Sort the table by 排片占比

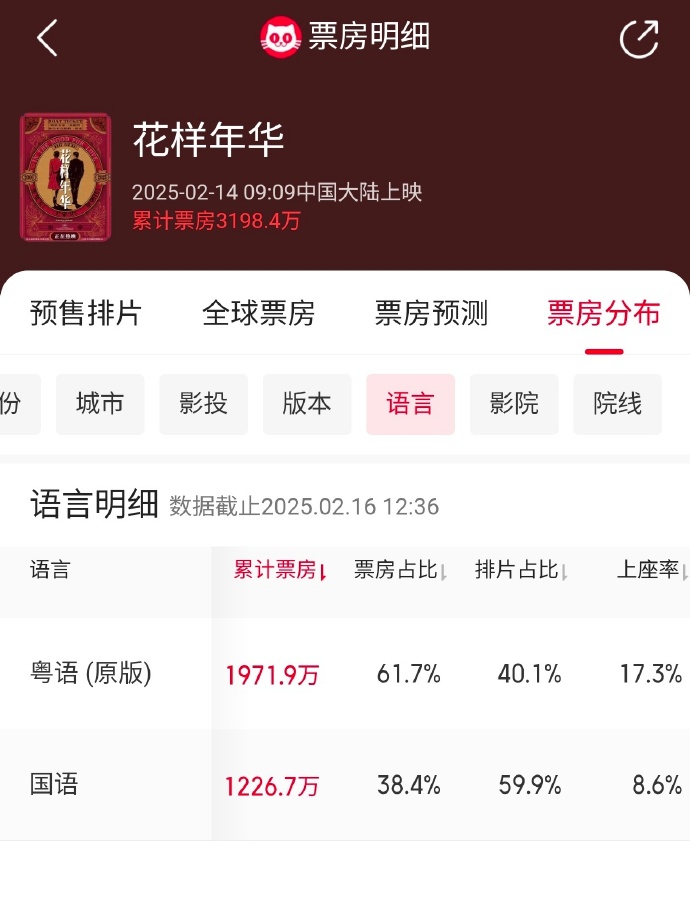[x=521, y=571]
